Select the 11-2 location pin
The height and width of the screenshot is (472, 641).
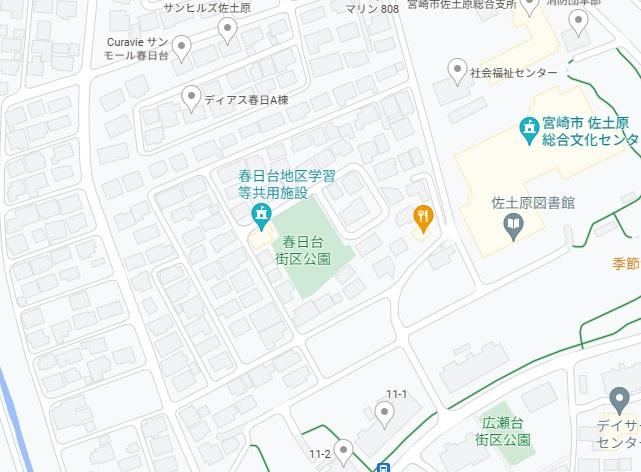coord(344,449)
